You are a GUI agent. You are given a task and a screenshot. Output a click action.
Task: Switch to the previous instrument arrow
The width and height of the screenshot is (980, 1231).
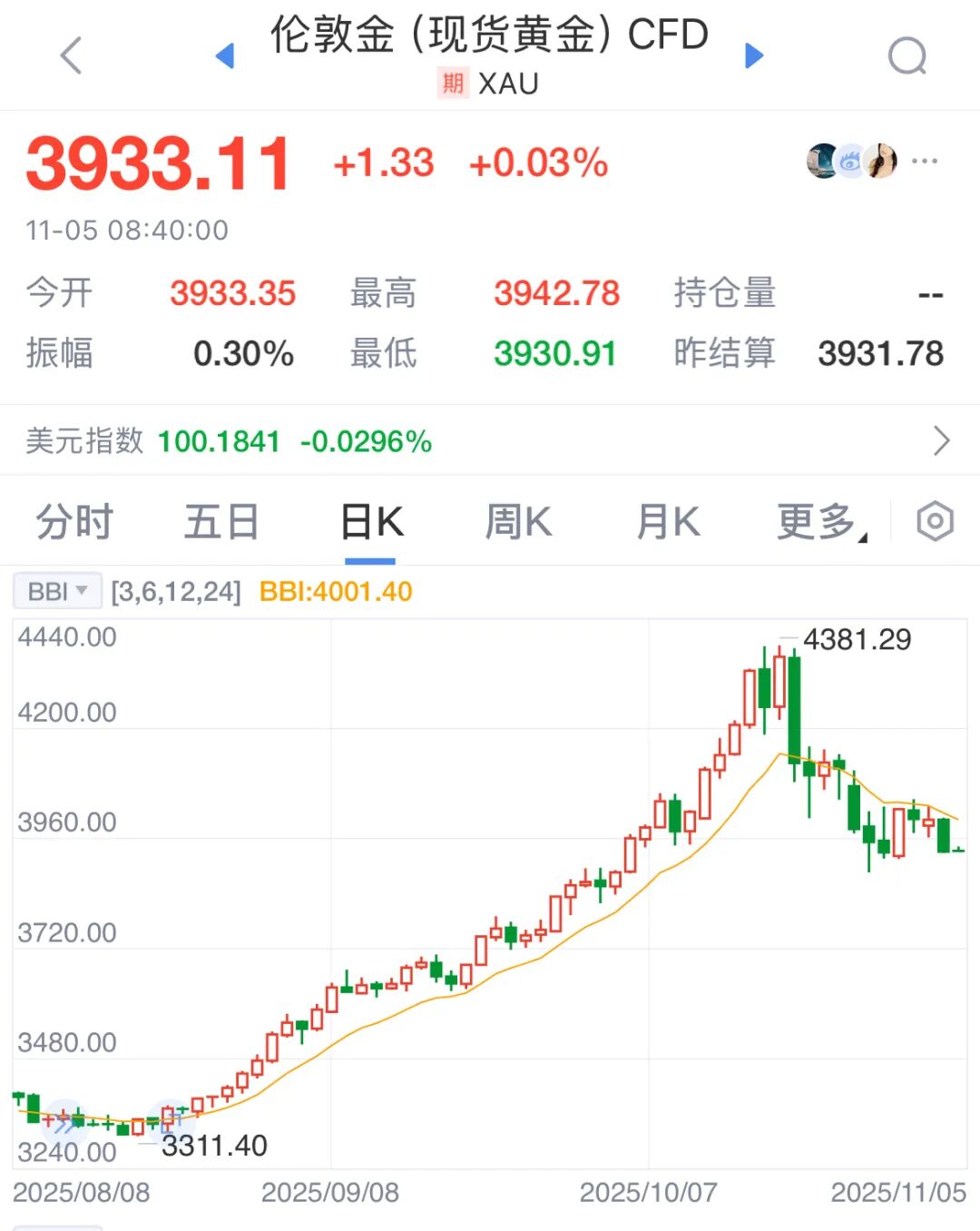[225, 56]
